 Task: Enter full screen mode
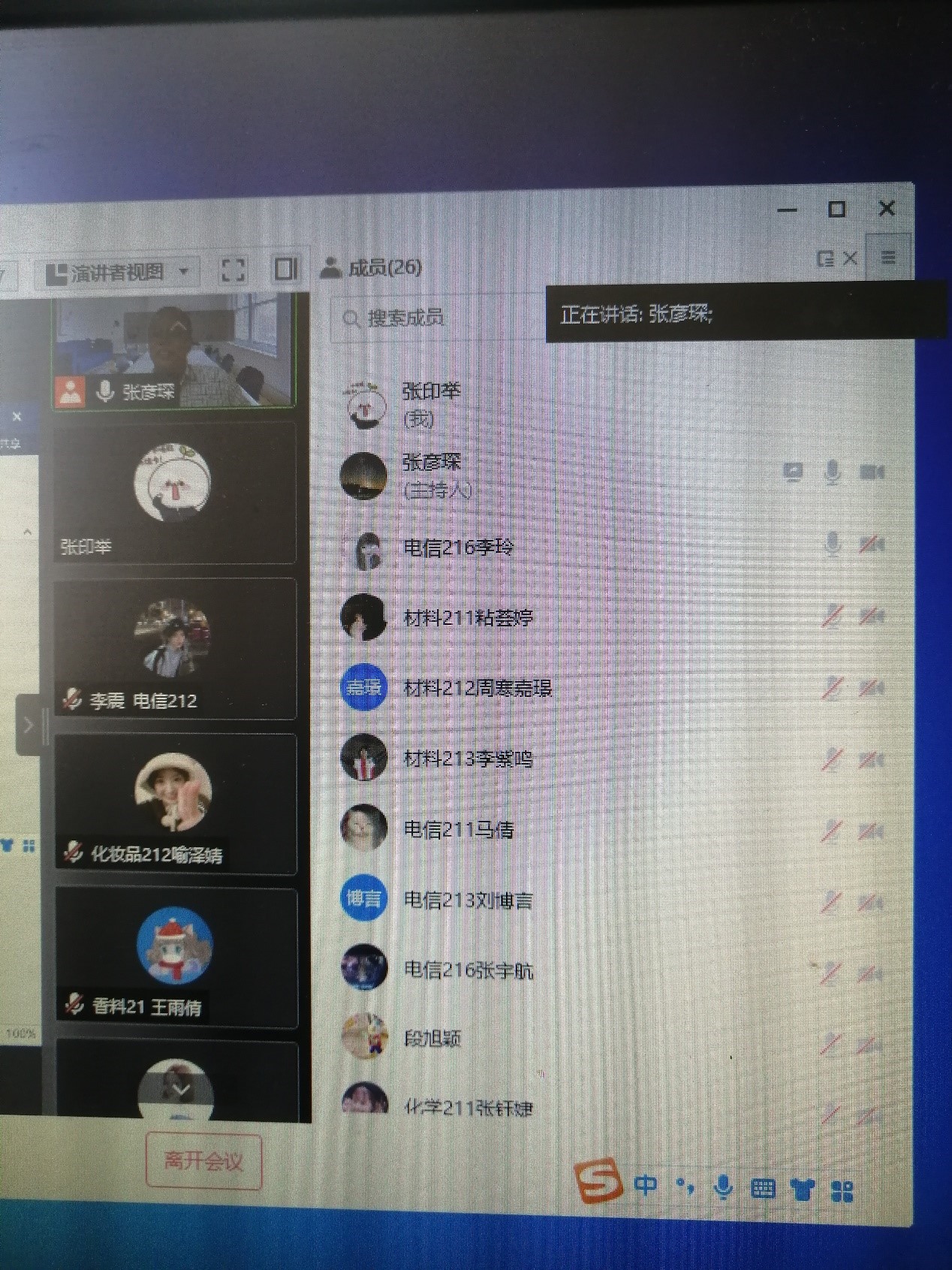point(233,270)
